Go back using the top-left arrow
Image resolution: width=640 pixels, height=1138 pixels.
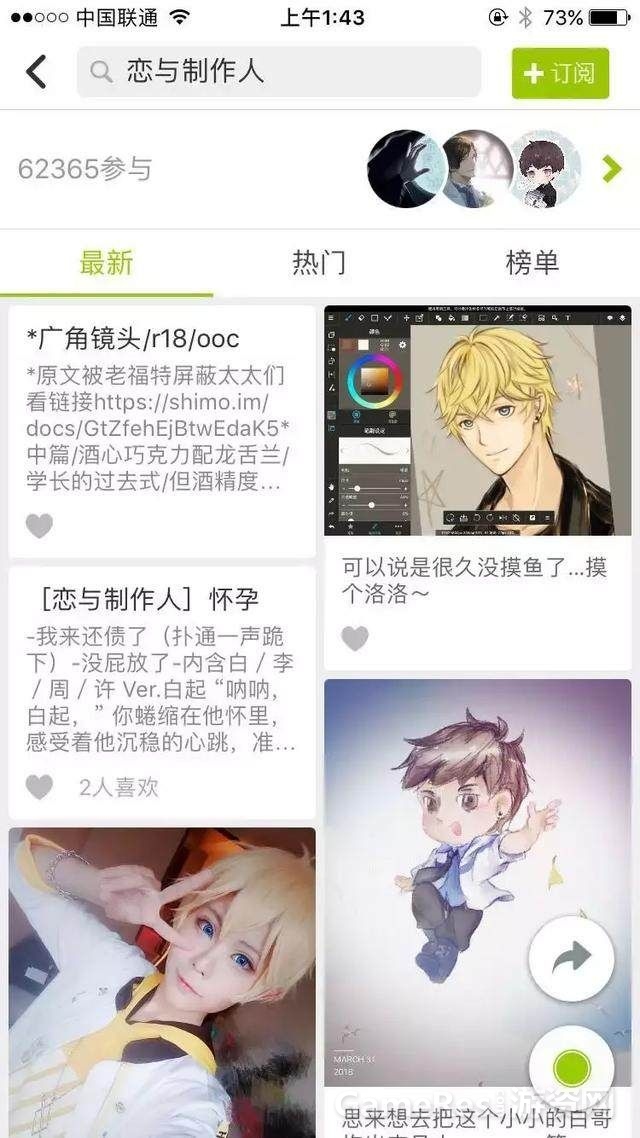37,72
